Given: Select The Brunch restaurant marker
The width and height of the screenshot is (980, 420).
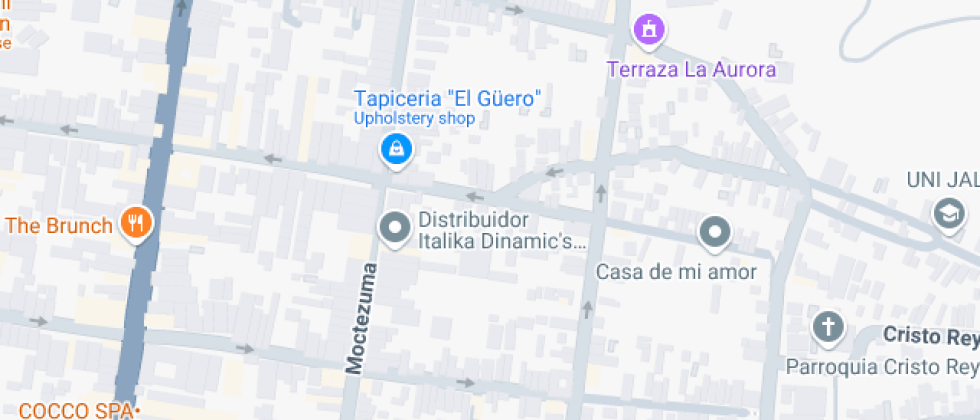Looking at the screenshot, I should [x=135, y=224].
